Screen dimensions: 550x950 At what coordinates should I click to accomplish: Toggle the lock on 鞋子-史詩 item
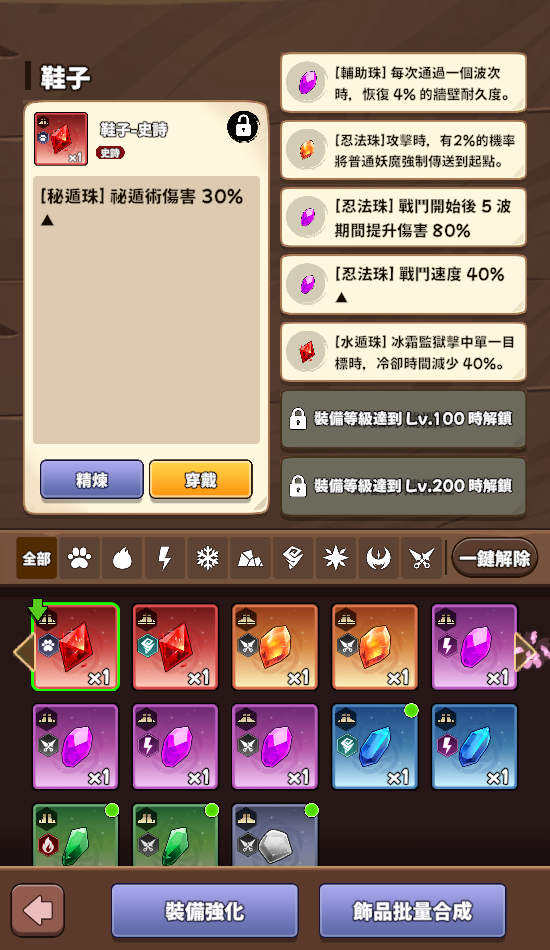pyautogui.click(x=243, y=127)
